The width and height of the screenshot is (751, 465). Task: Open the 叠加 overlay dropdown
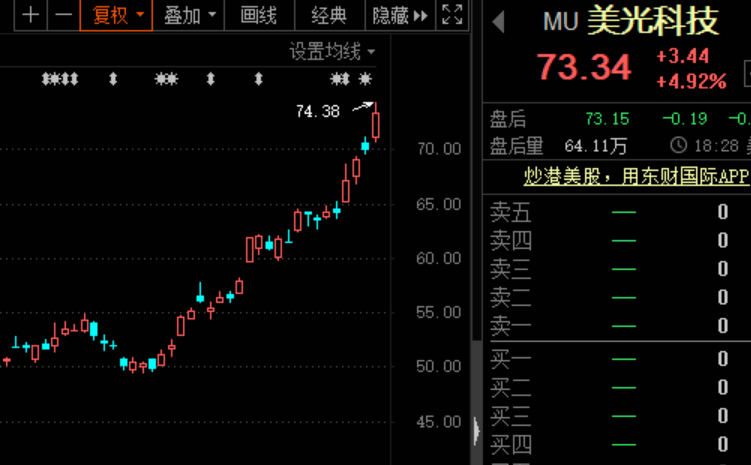click(189, 15)
